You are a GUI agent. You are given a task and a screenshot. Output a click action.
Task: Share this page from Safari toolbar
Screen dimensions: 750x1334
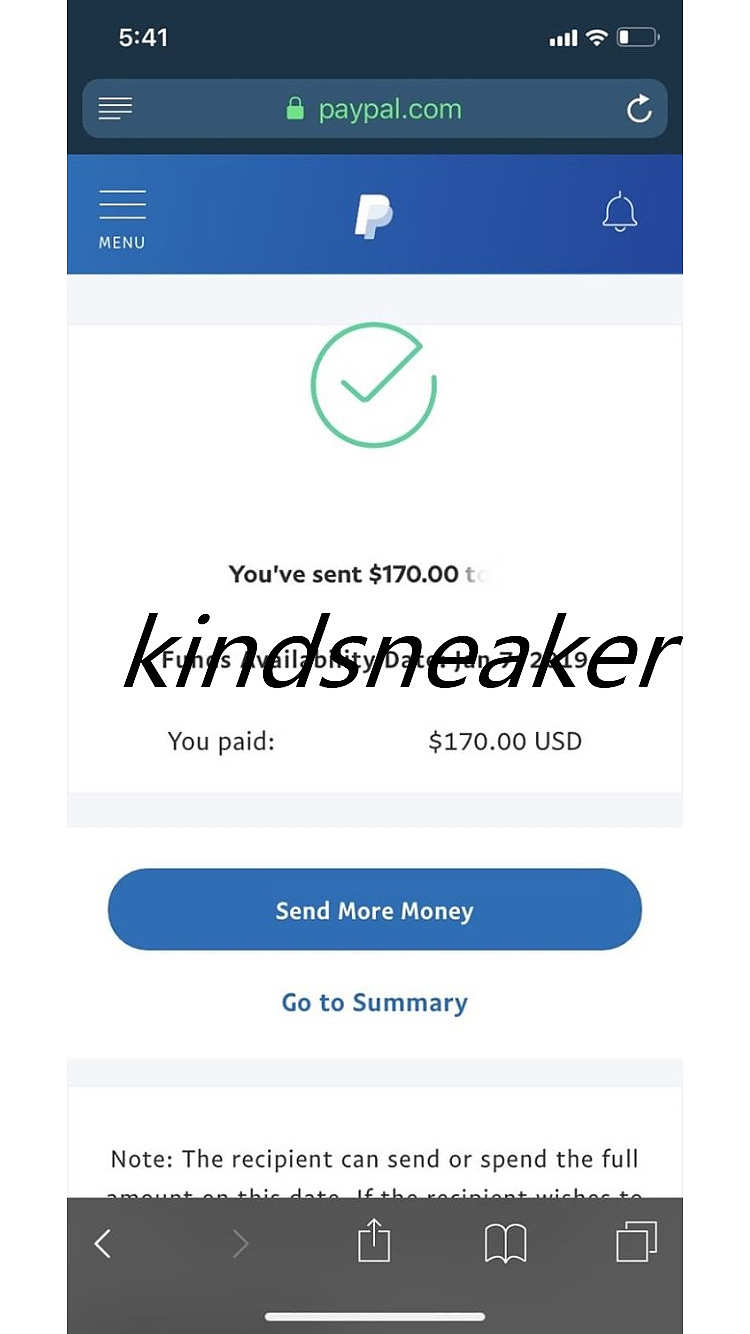click(373, 1242)
